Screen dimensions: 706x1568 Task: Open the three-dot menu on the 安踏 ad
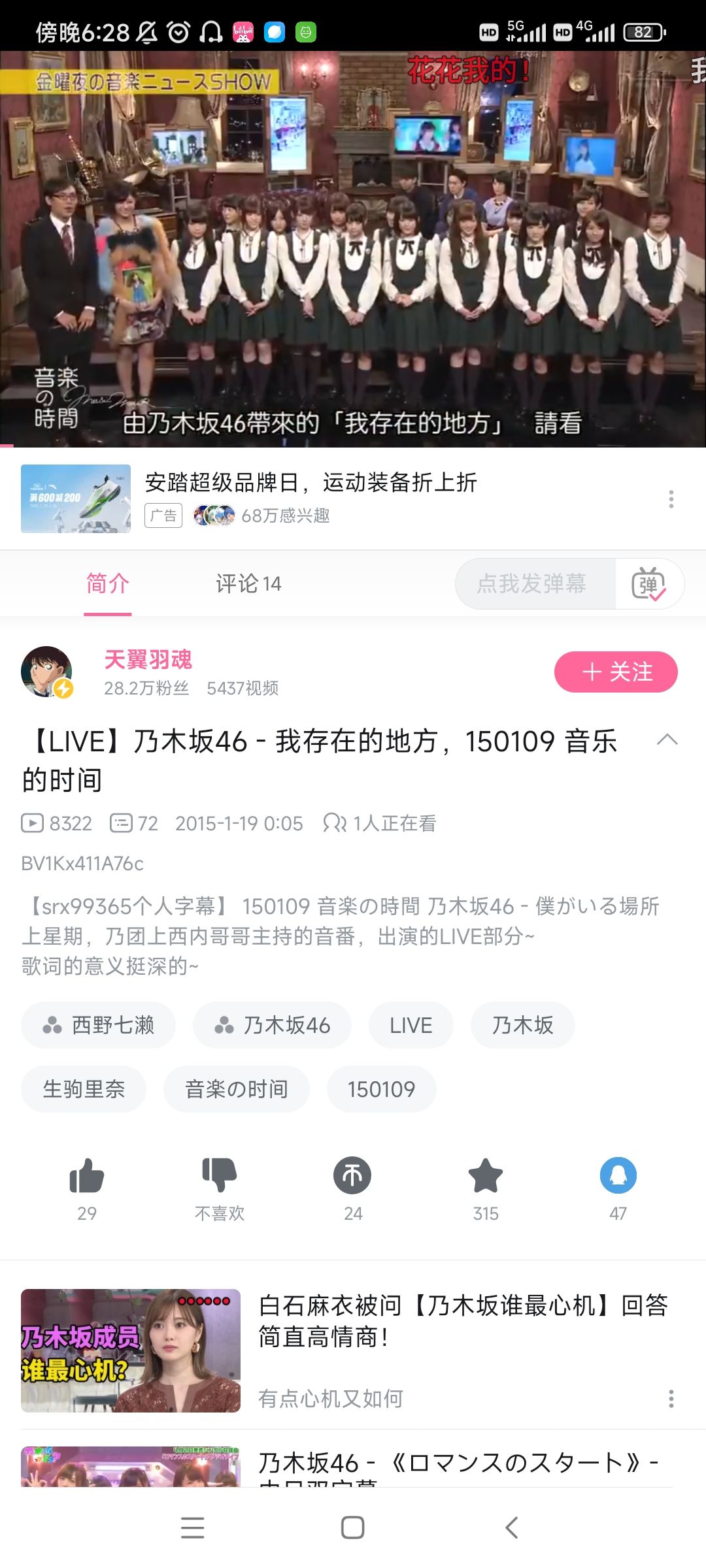pos(671,499)
